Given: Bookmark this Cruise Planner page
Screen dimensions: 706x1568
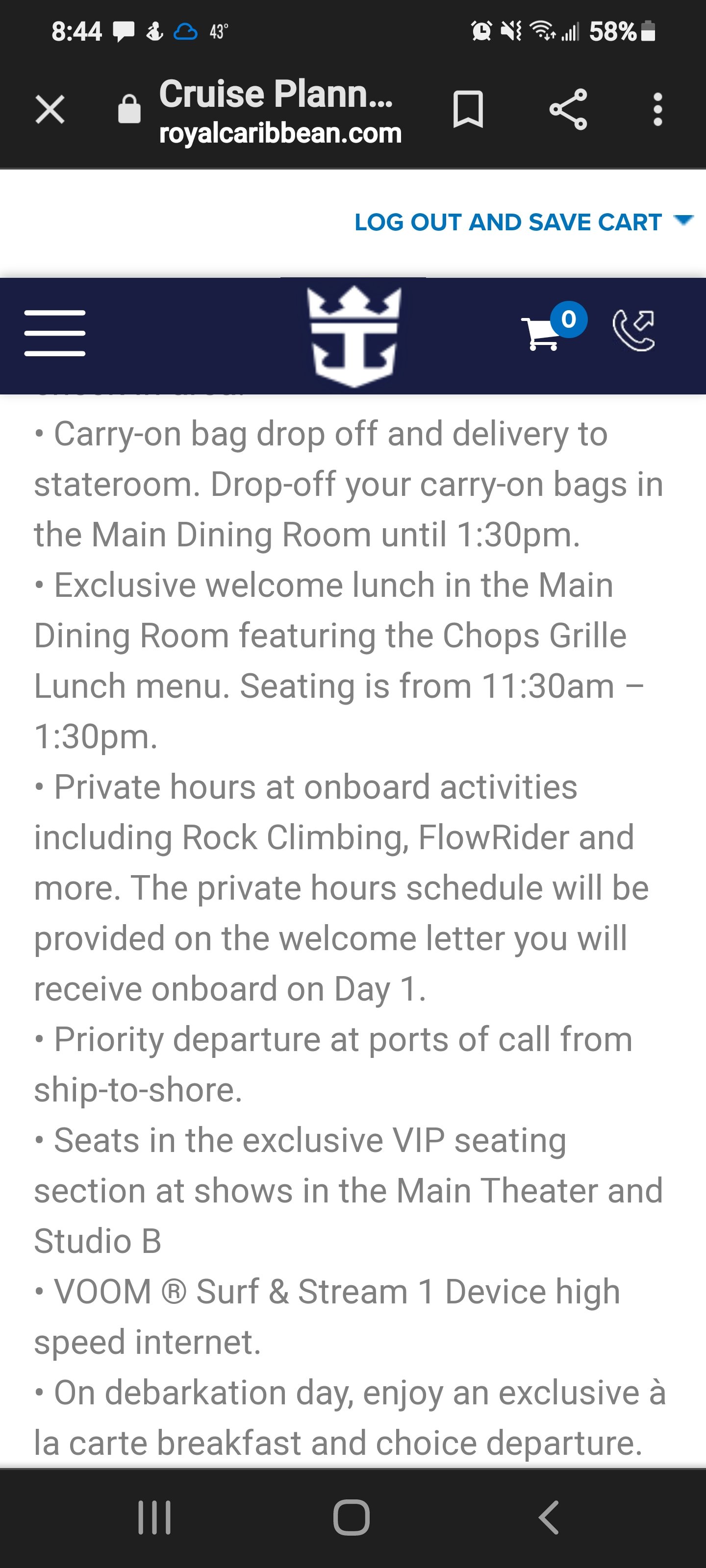Looking at the screenshot, I should pos(468,110).
